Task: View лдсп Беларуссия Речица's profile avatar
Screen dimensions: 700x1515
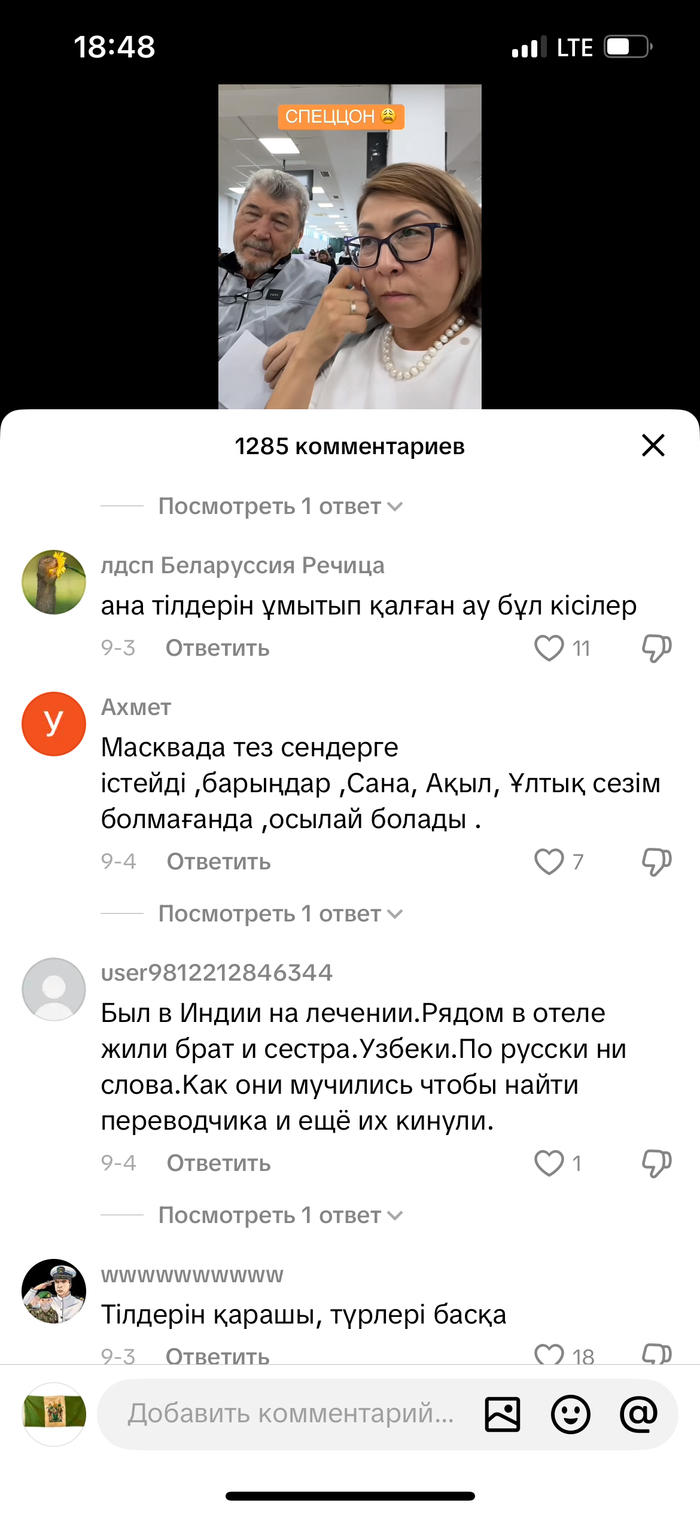Action: point(54,582)
